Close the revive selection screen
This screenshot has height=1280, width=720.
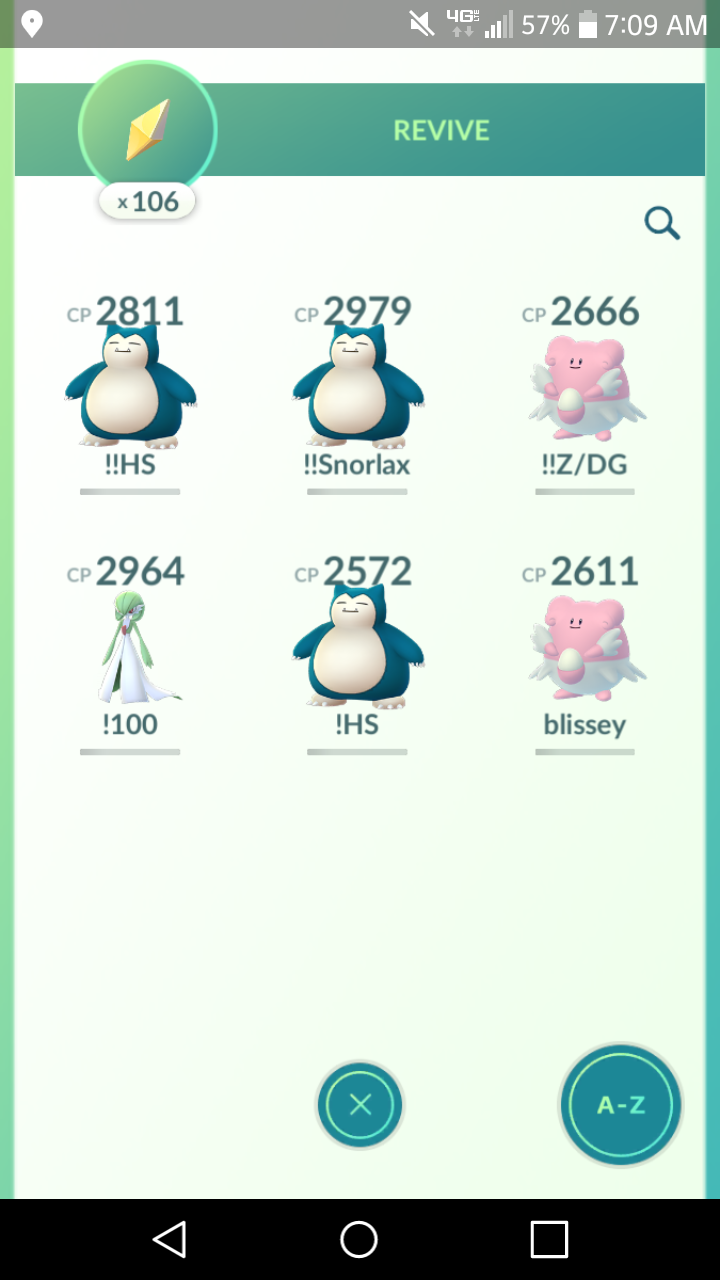tap(360, 1105)
